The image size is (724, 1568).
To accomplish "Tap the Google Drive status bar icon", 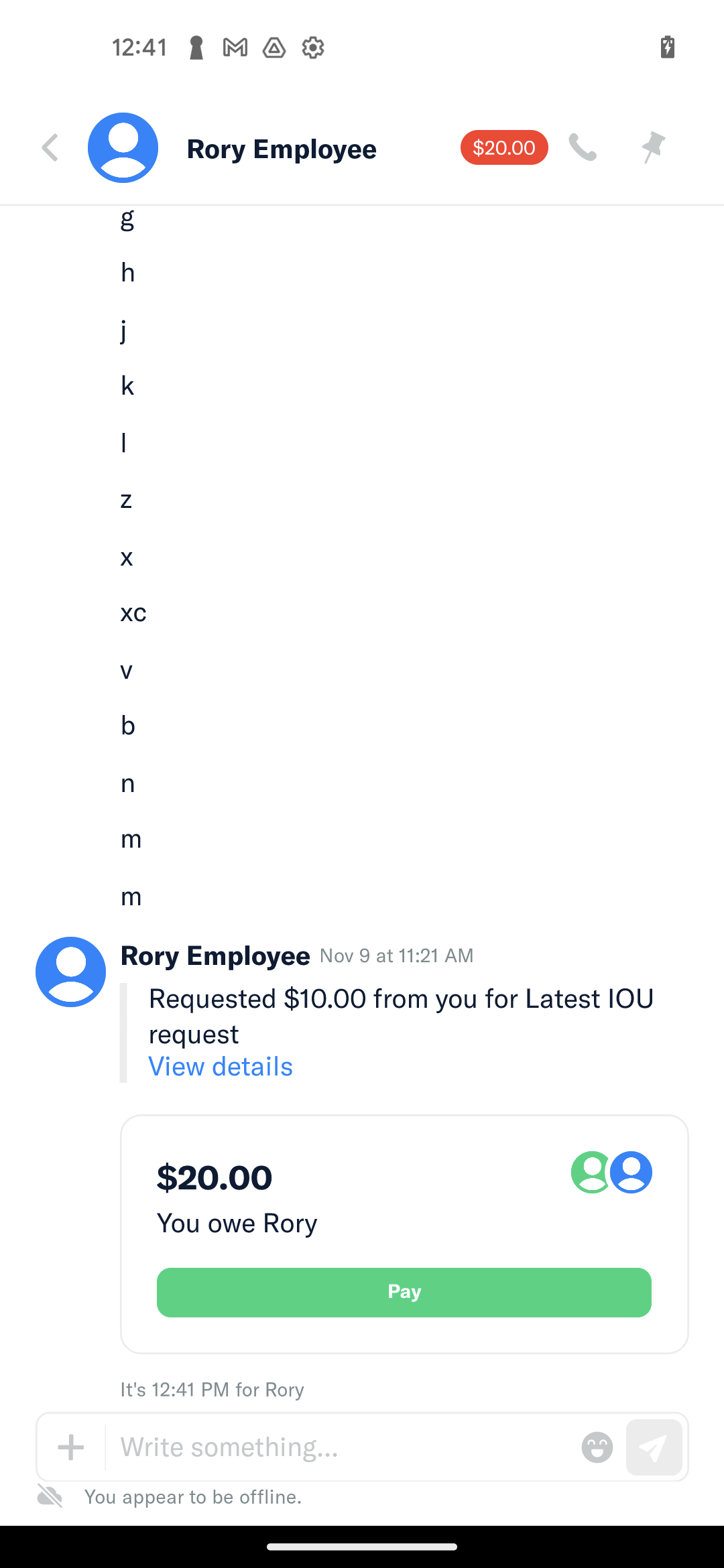I will point(274,47).
